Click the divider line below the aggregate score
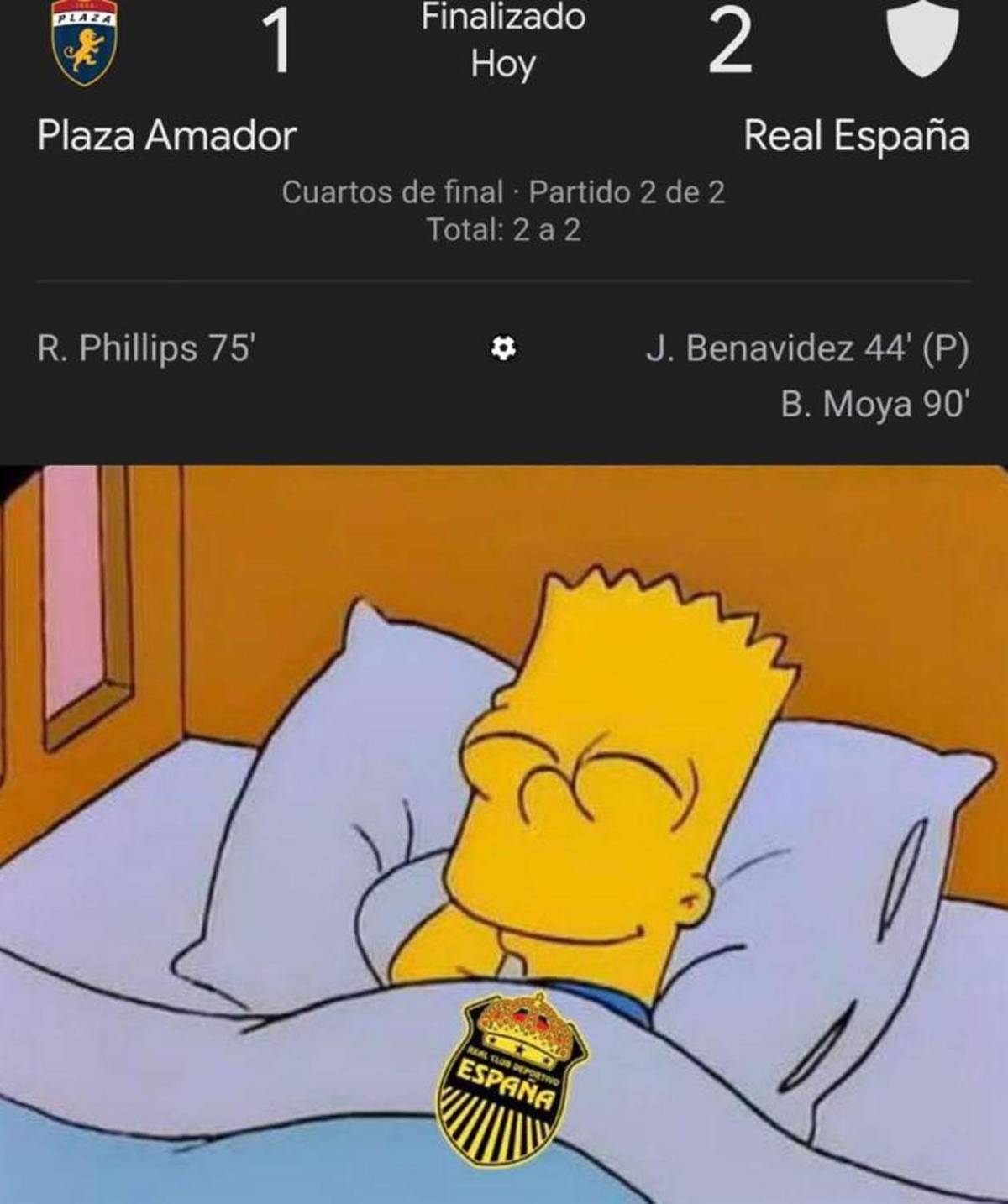 [504, 280]
